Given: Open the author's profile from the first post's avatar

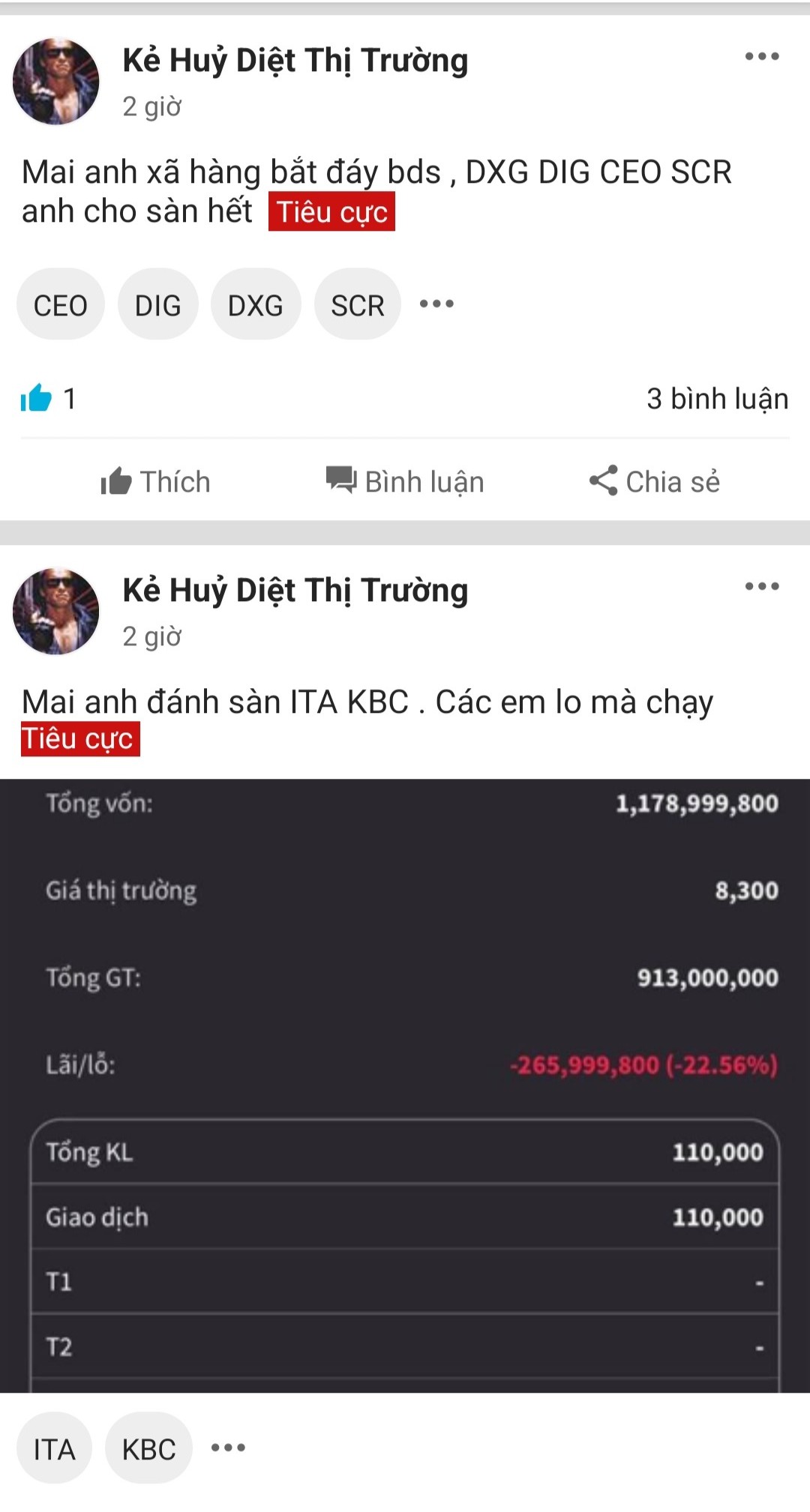Looking at the screenshot, I should 56,81.
